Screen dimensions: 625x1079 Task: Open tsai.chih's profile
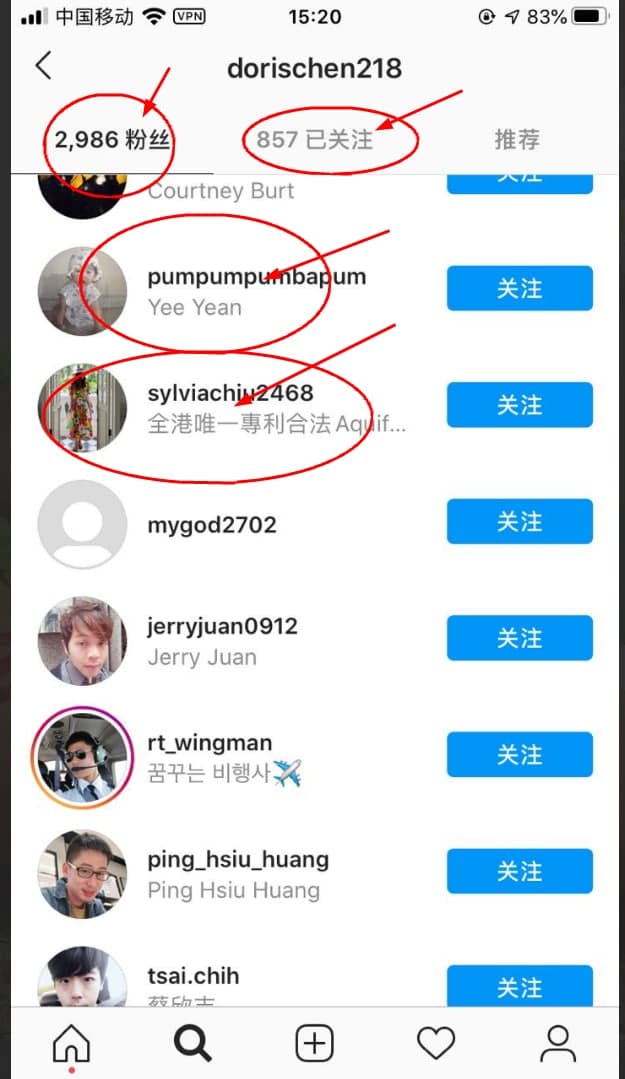(x=193, y=977)
